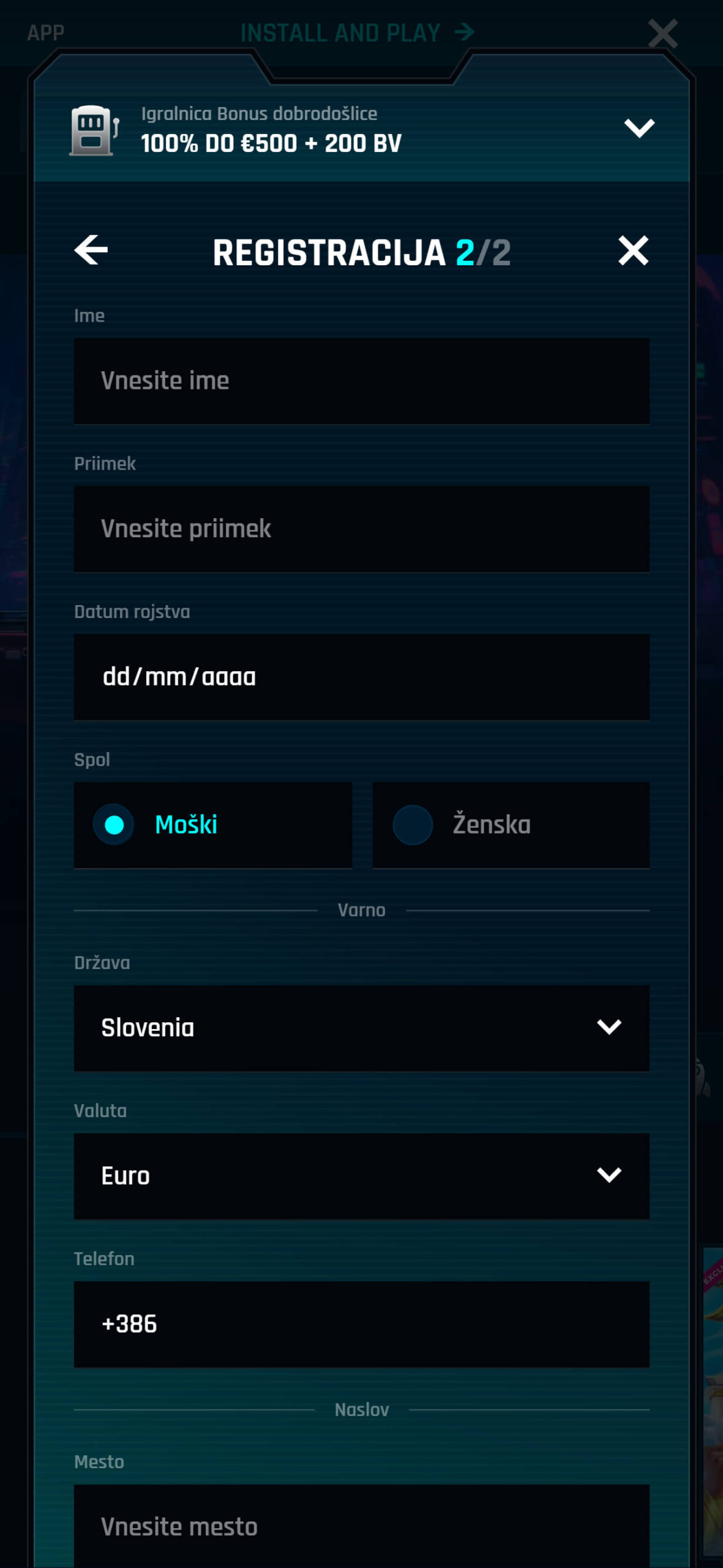Choose Ženska as gender

coord(511,825)
